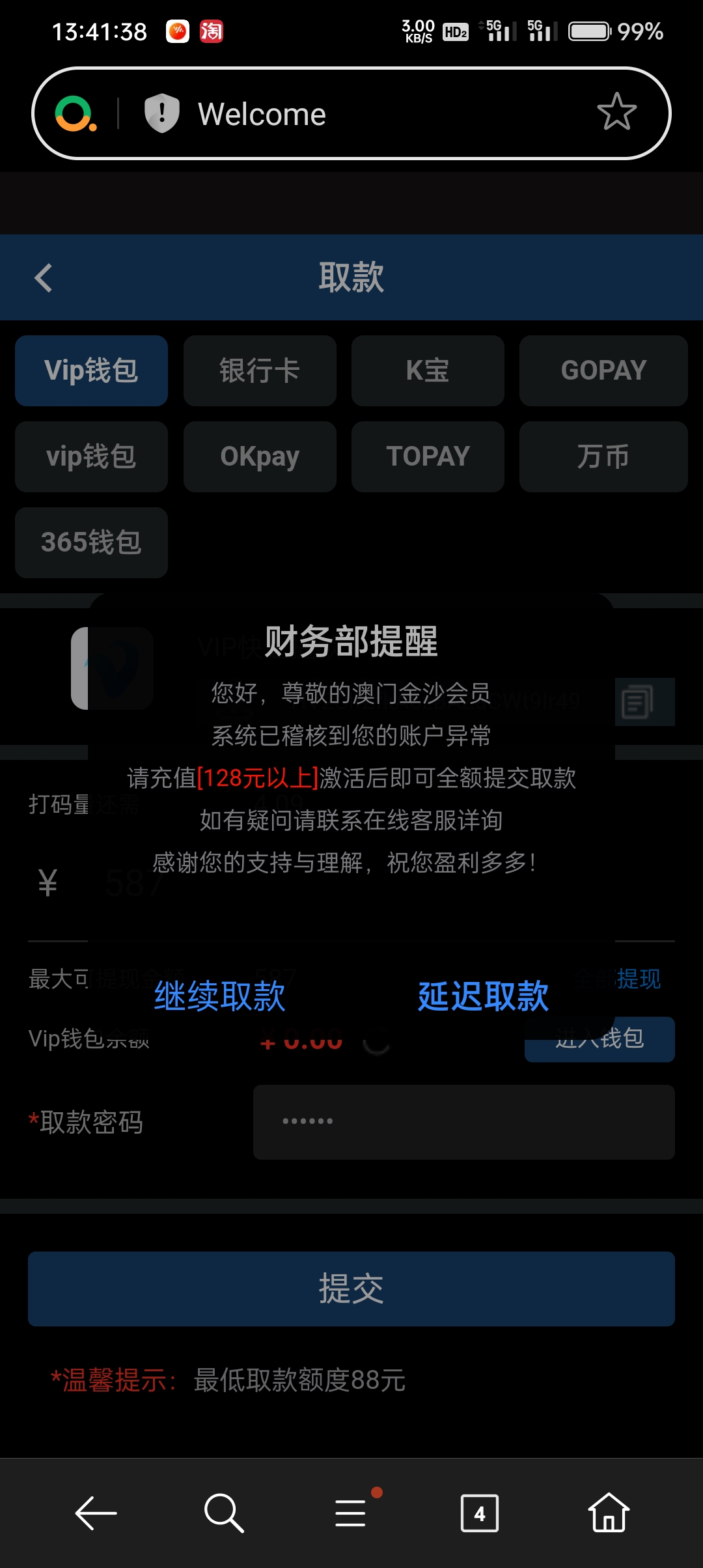Open the browser search icon in bottom bar
The width and height of the screenshot is (703, 1568).
click(223, 1513)
